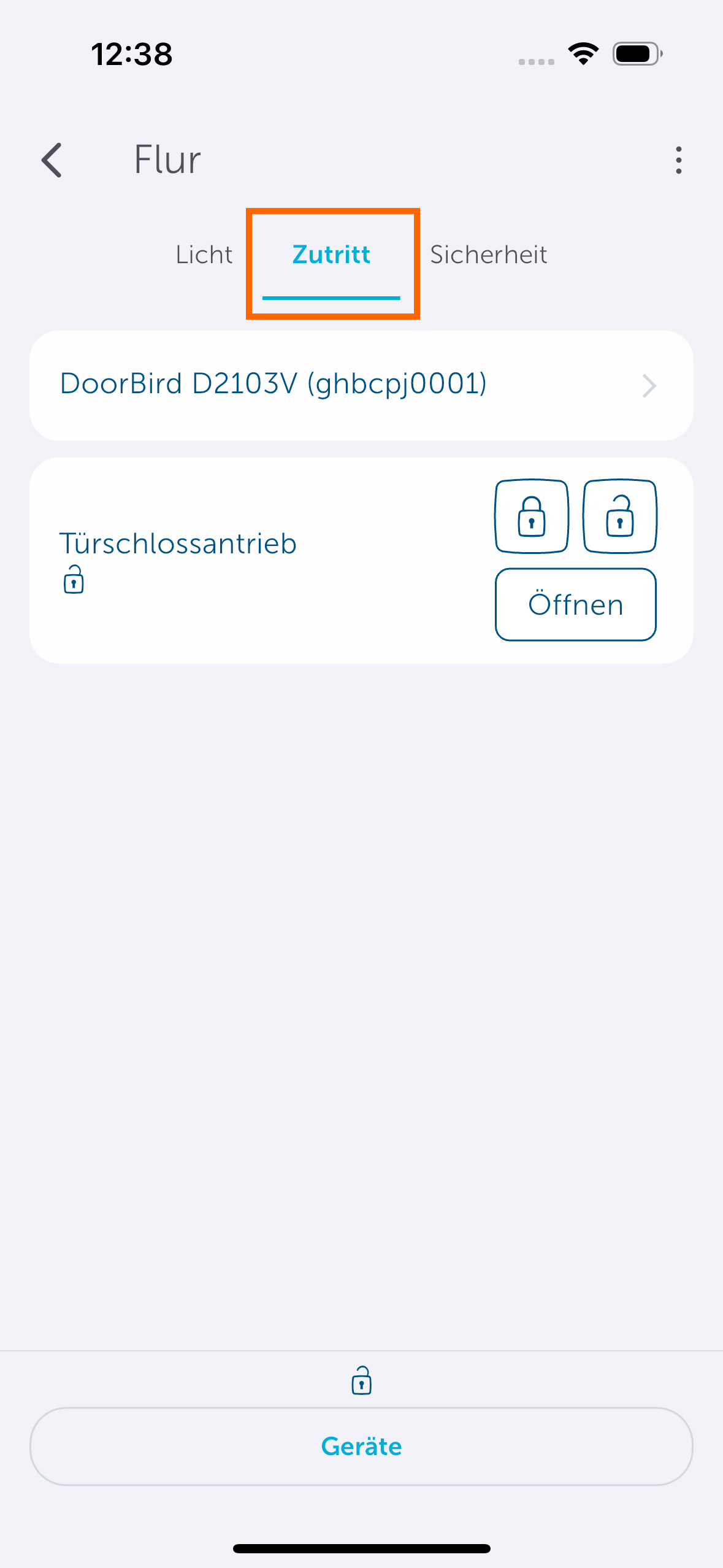Go back from the Flur screen
Image resolution: width=723 pixels, height=1568 pixels.
click(x=52, y=160)
